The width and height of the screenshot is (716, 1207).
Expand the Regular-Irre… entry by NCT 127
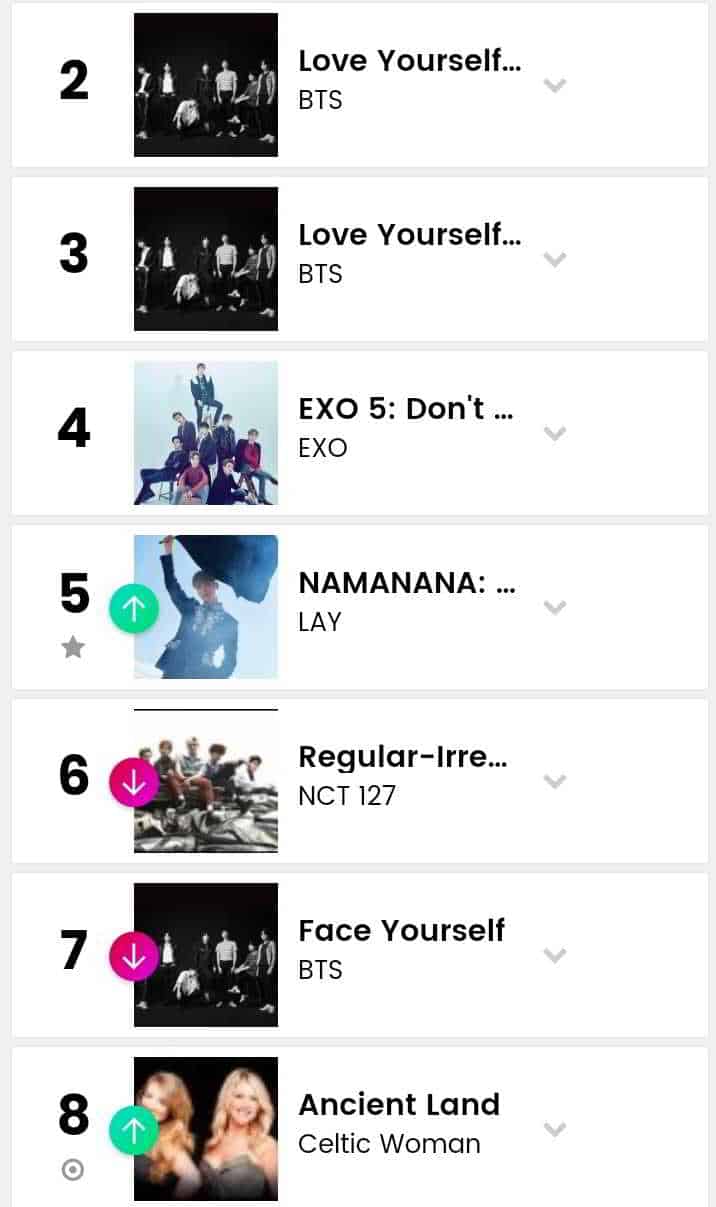[x=554, y=782]
